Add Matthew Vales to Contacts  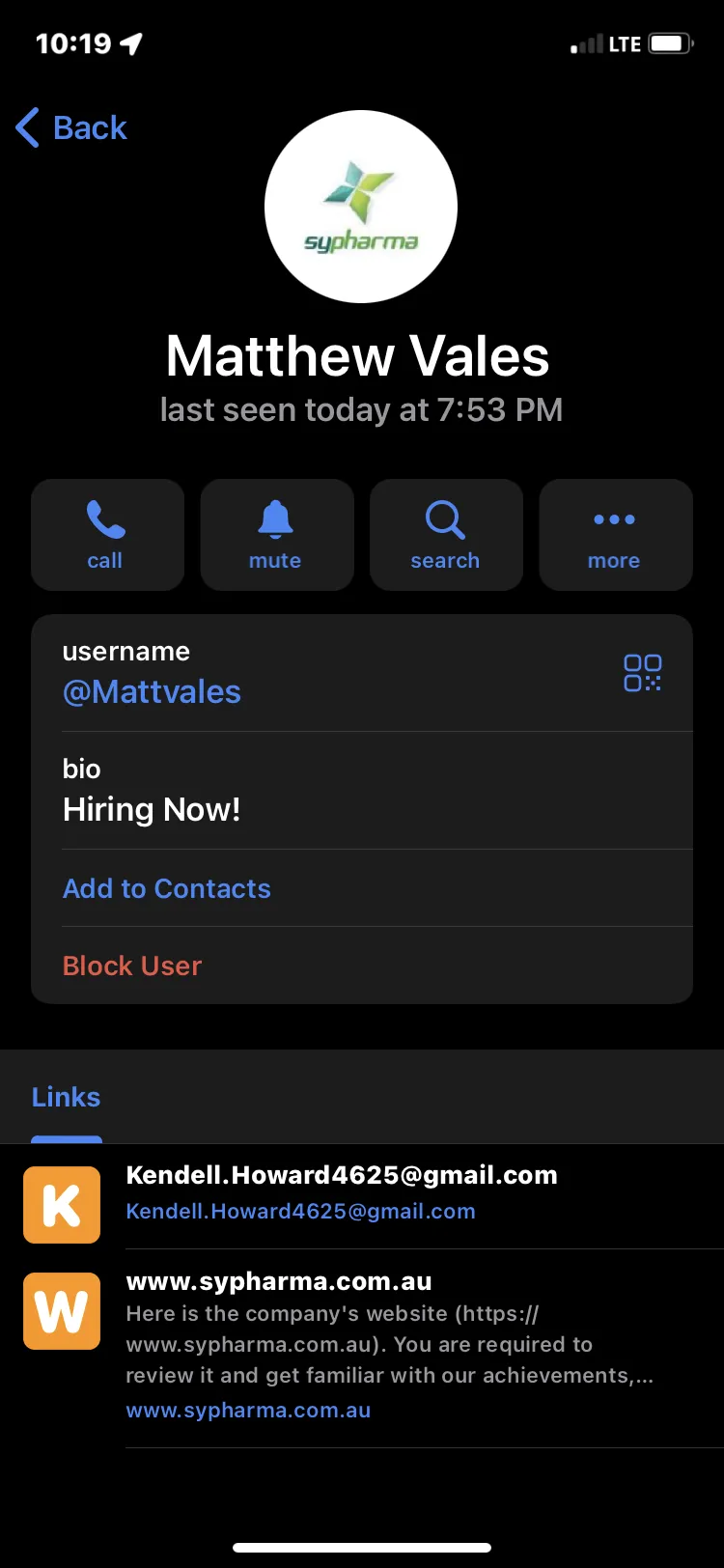[167, 888]
